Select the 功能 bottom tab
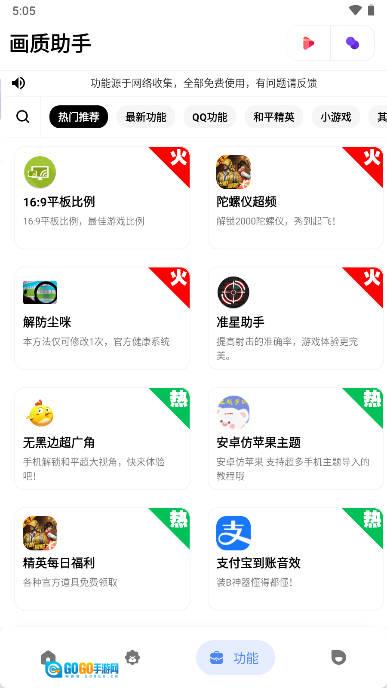This screenshot has width=387, height=688. [235, 657]
